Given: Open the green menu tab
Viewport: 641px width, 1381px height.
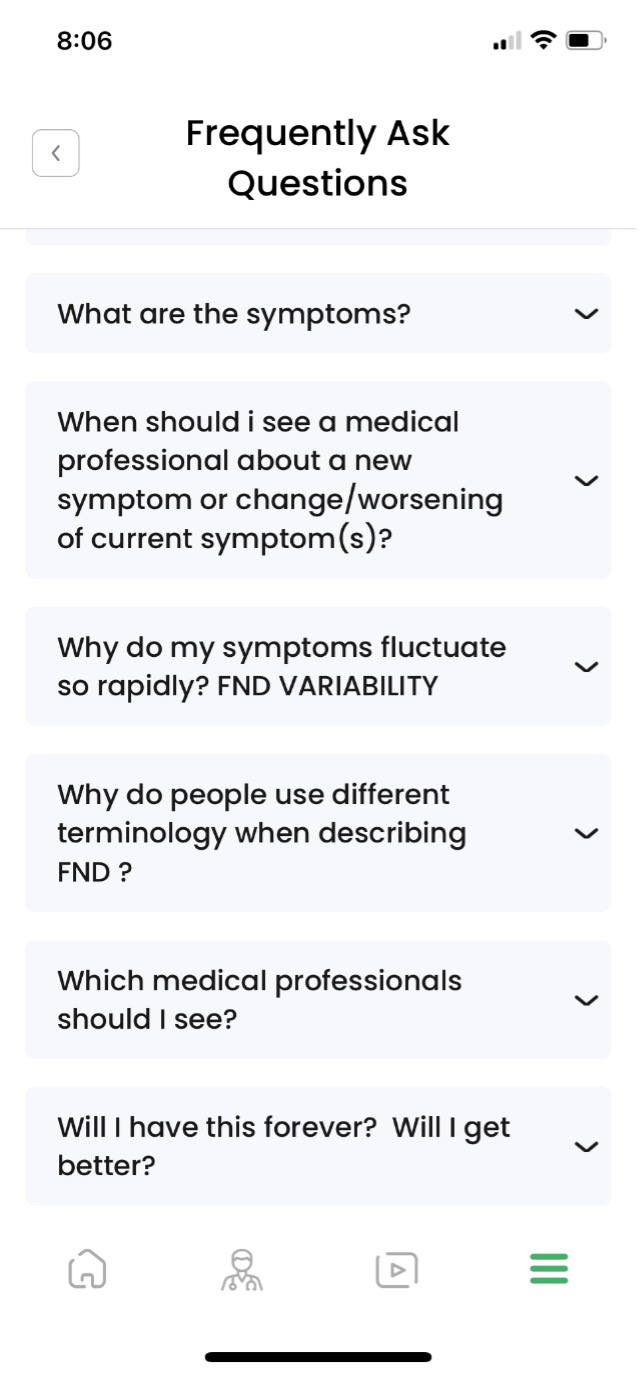Looking at the screenshot, I should pyautogui.click(x=549, y=1269).
